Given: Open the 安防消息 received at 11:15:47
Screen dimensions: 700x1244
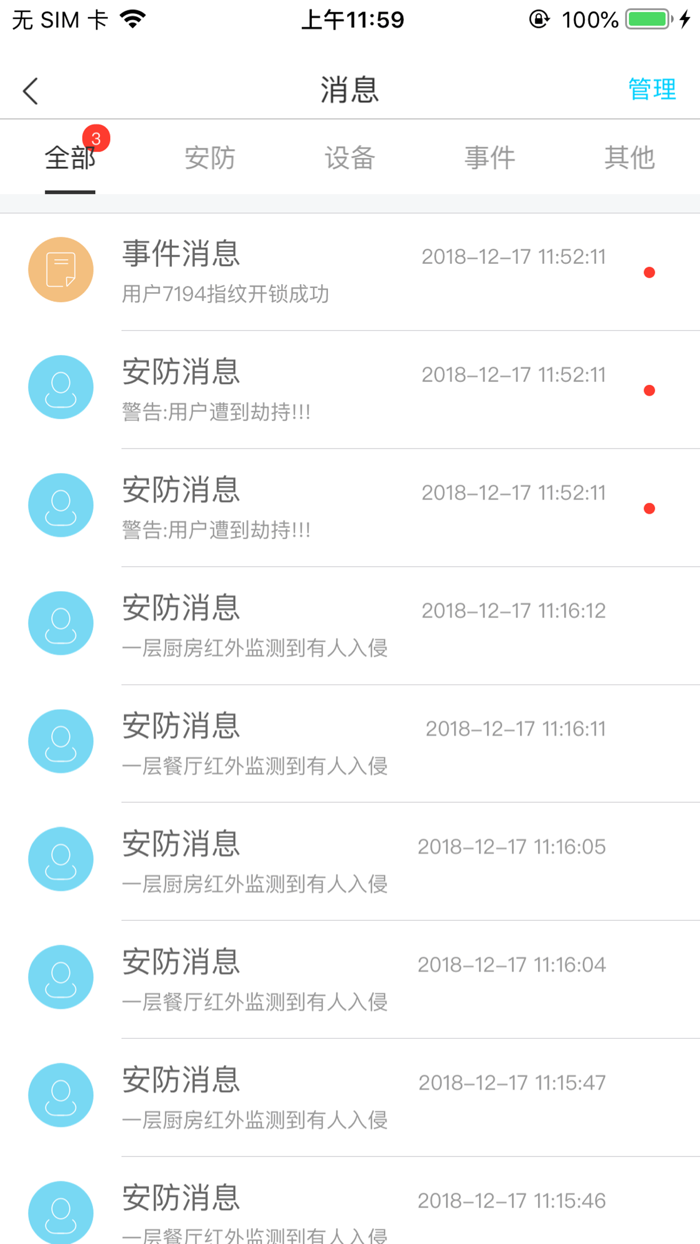Looking at the screenshot, I should pos(350,1098).
